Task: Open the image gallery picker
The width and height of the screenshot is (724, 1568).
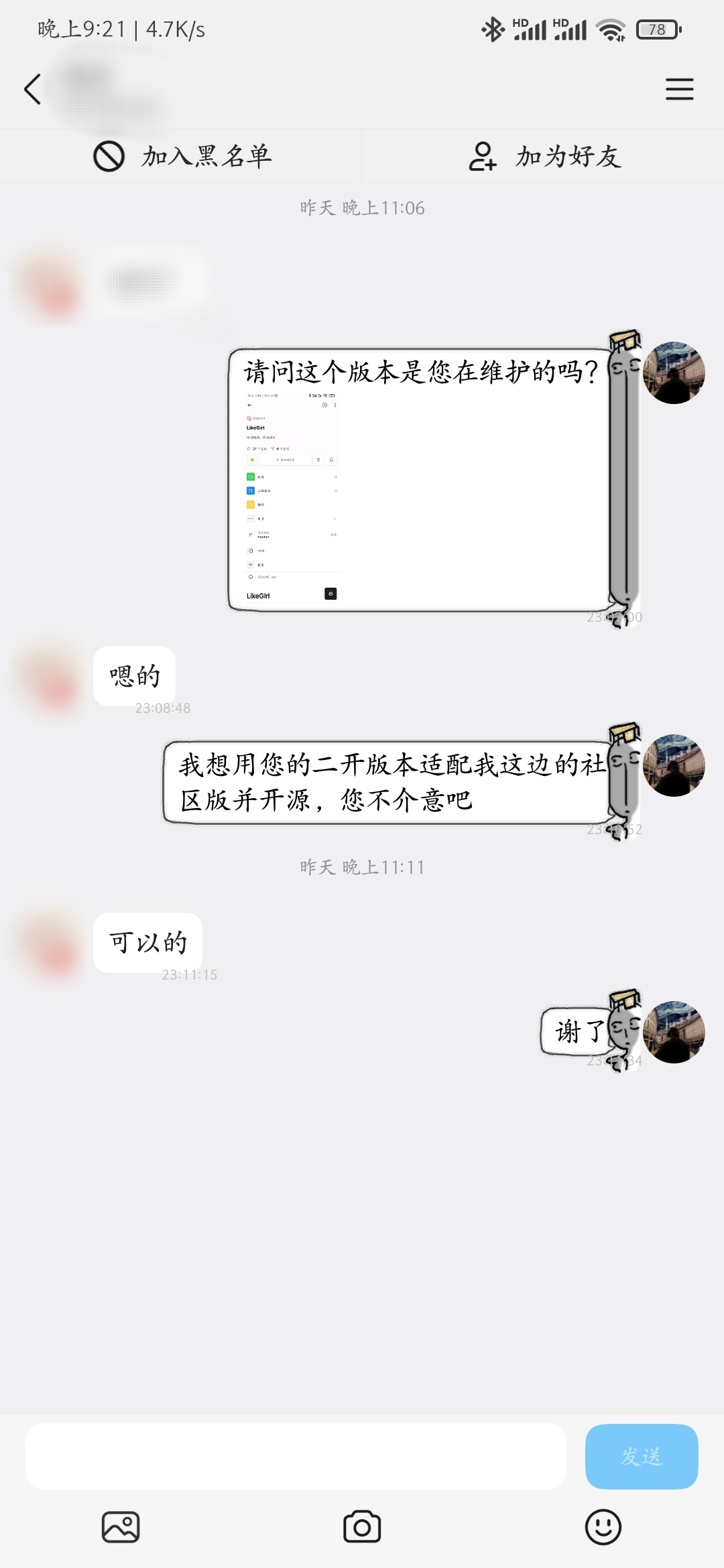Action: (121, 1527)
